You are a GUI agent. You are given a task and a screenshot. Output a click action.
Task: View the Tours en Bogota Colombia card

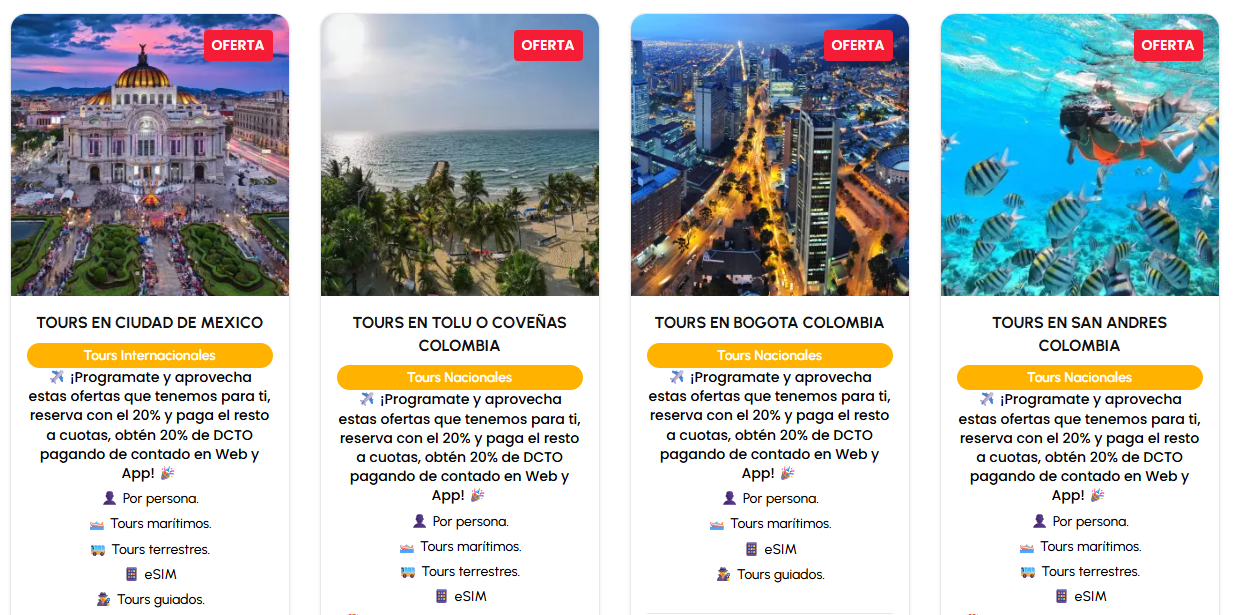click(770, 323)
